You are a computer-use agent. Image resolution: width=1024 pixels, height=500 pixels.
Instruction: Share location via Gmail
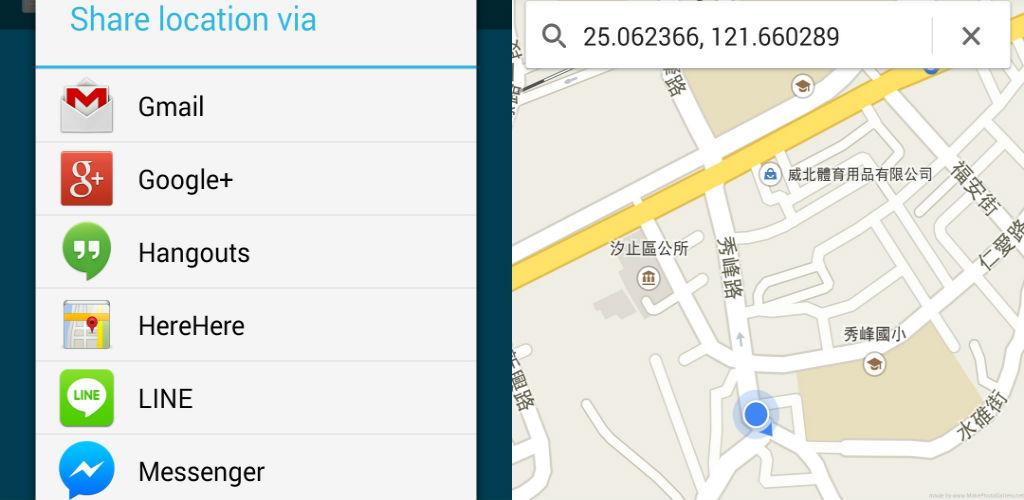255,106
